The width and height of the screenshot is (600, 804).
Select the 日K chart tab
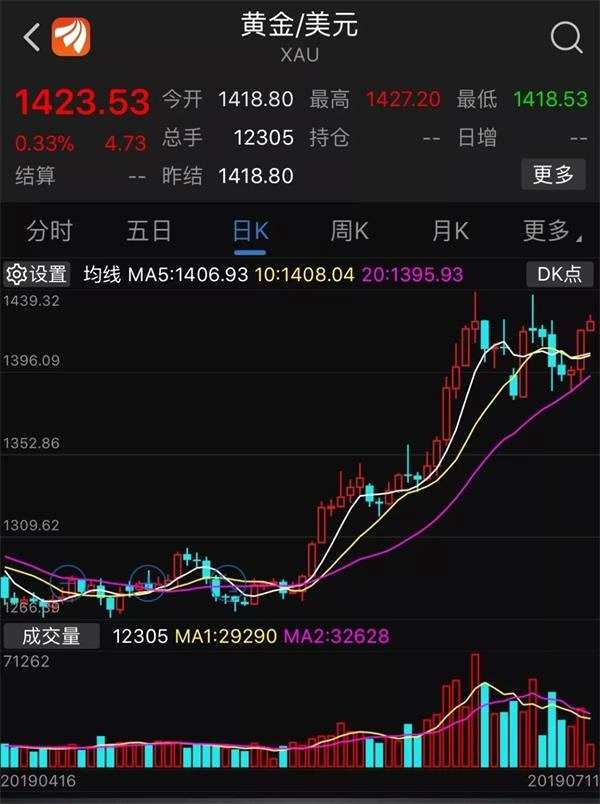249,231
